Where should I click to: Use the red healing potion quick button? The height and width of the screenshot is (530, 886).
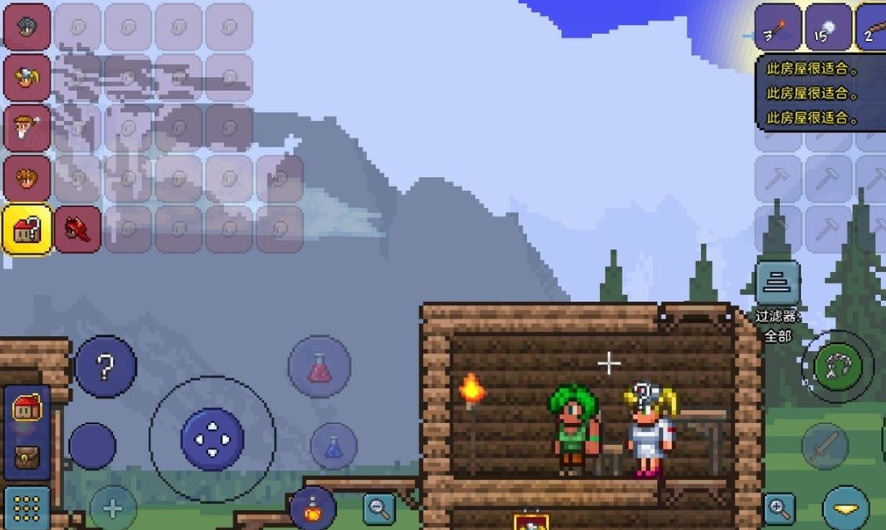[x=319, y=367]
